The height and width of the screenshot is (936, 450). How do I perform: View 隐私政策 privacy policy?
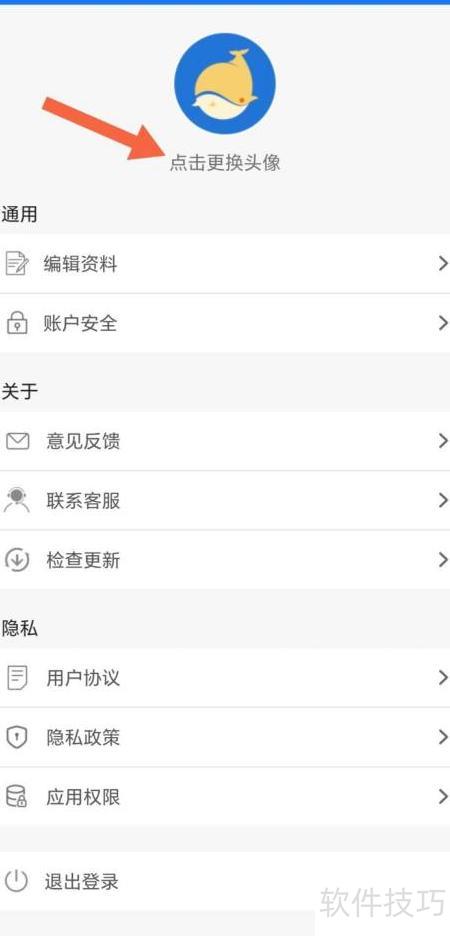coord(225,737)
